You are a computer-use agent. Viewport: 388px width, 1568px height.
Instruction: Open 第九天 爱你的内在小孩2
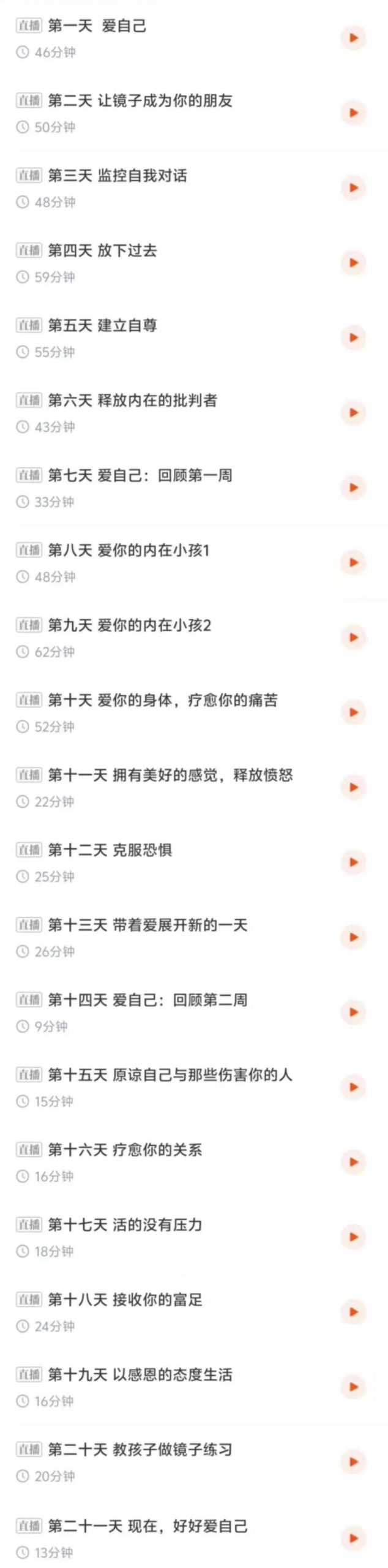pos(129,625)
